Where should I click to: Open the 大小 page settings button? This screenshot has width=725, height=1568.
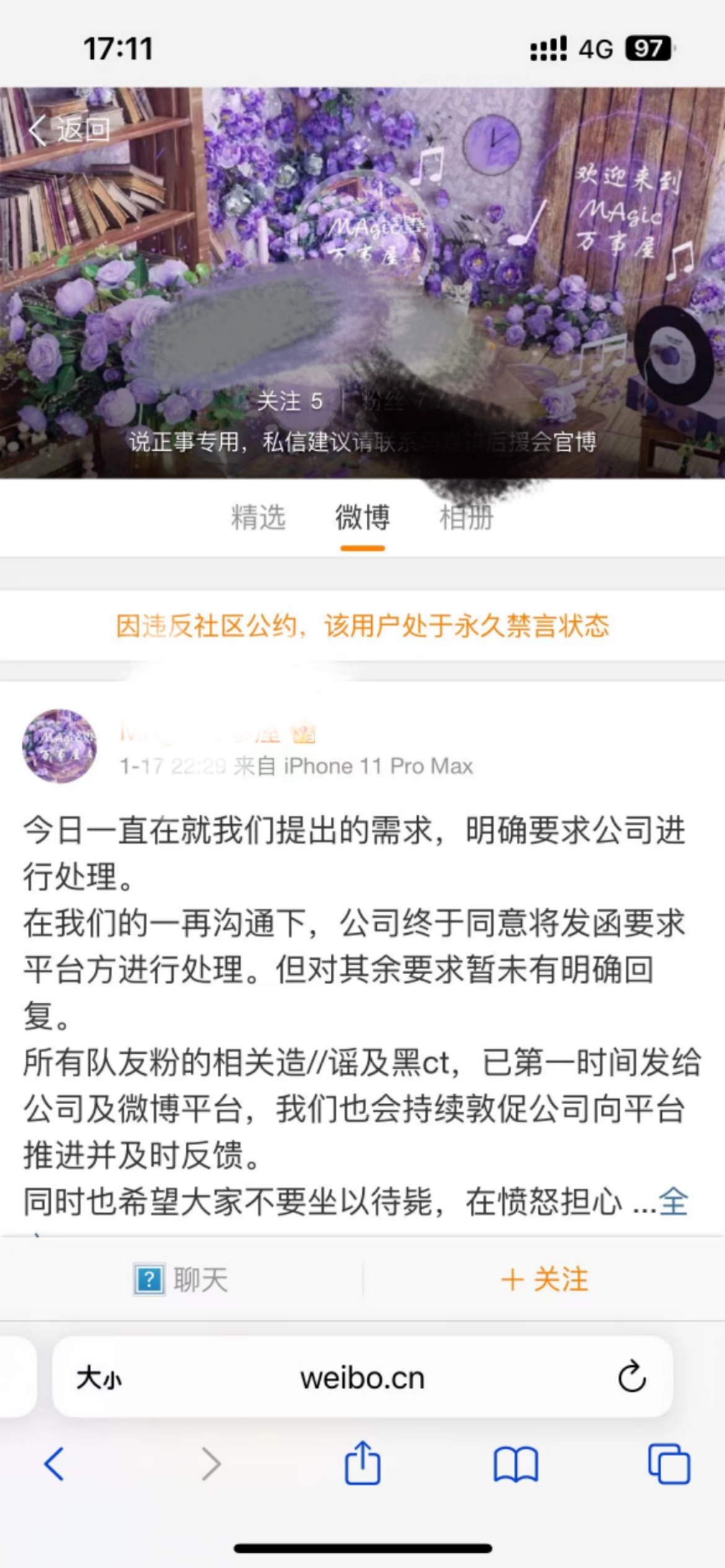99,1379
